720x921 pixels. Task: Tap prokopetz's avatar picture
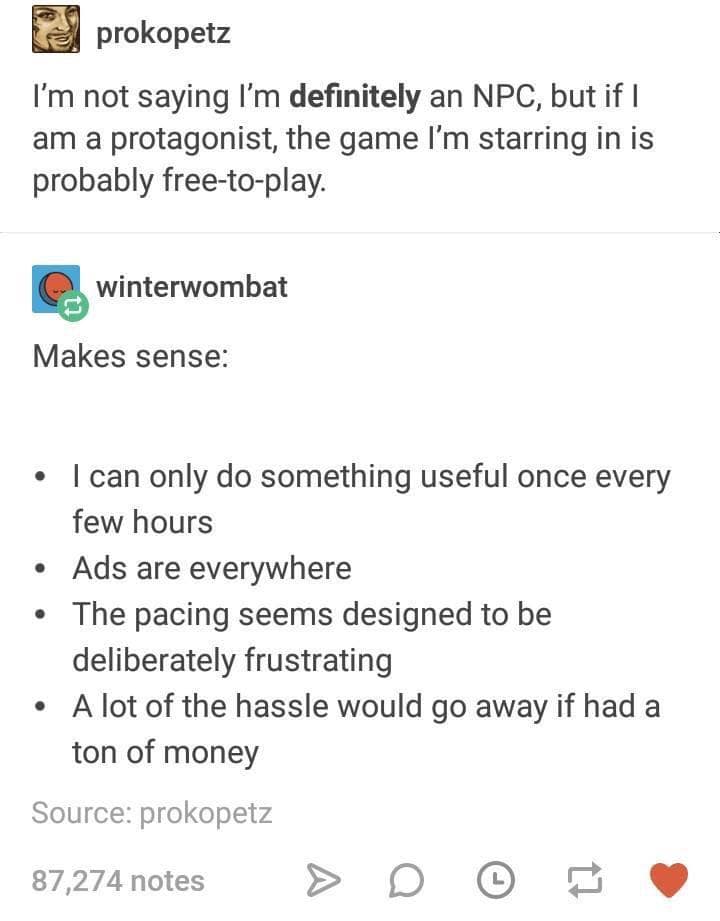click(x=55, y=31)
